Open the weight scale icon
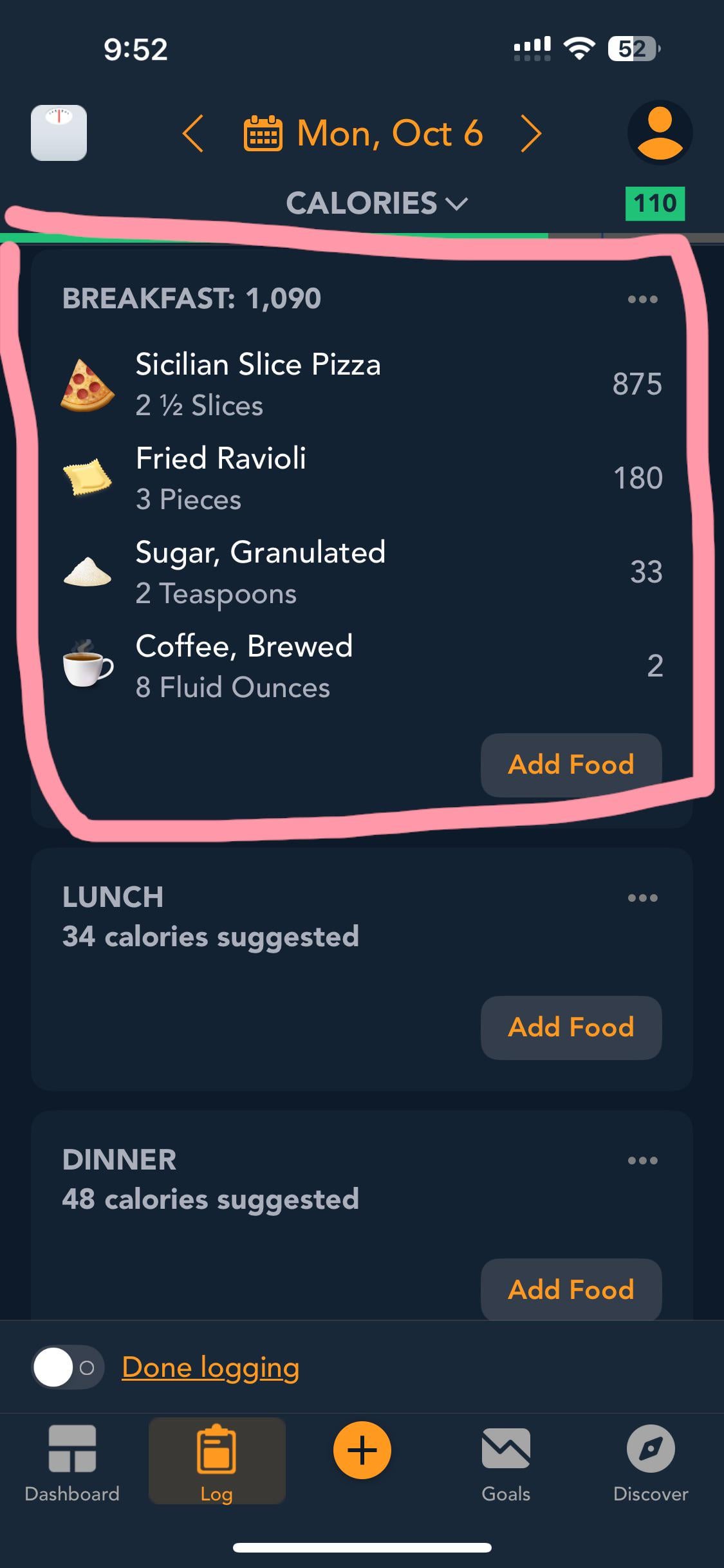The image size is (724, 1568). pos(59,133)
